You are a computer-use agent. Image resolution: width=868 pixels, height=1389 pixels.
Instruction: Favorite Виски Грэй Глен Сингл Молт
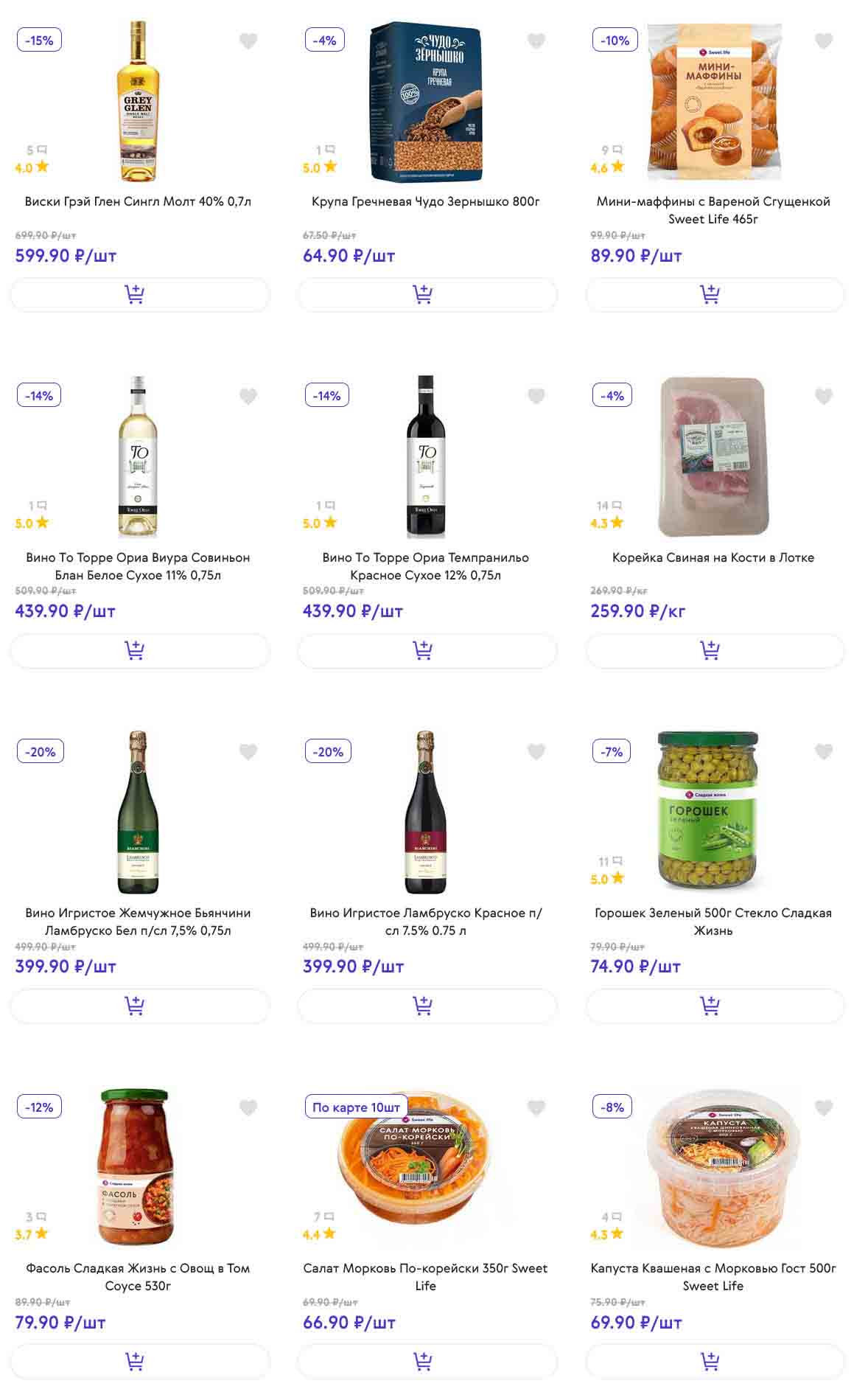tap(248, 41)
